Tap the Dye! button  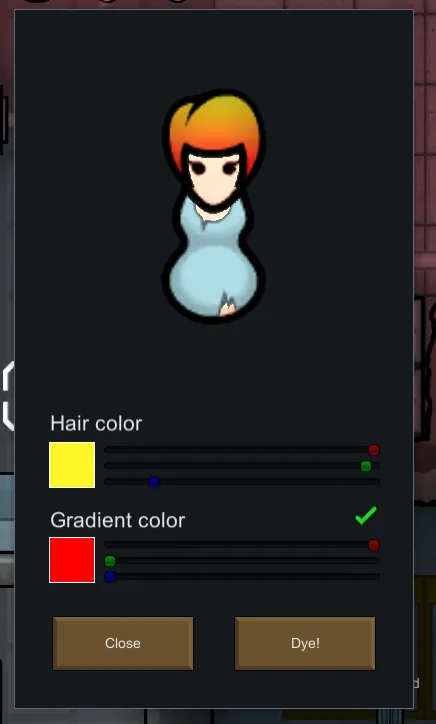305,643
